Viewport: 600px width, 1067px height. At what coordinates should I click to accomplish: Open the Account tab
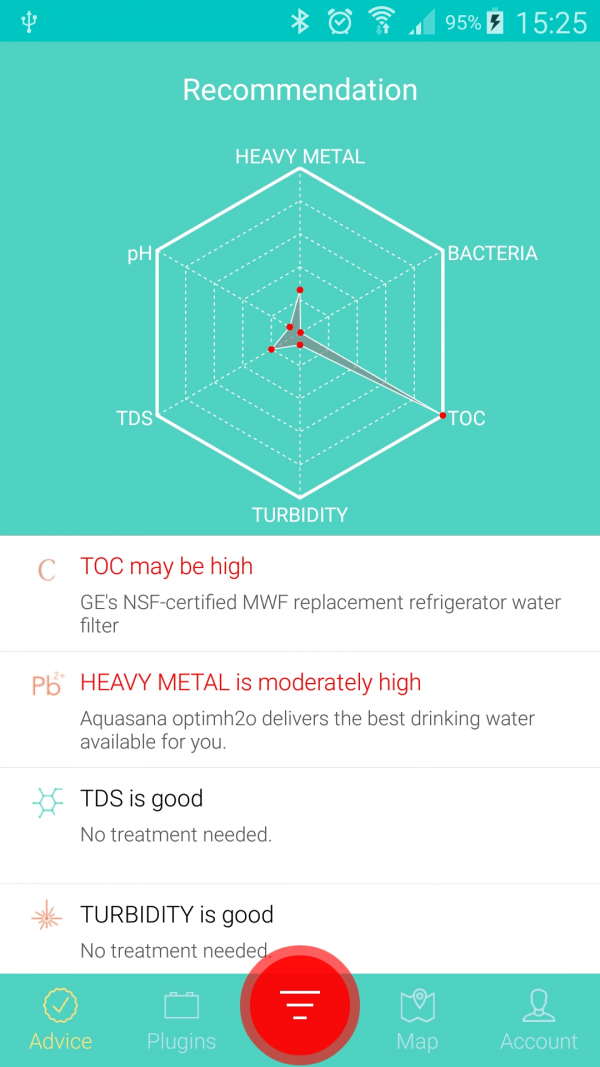pyautogui.click(x=539, y=1020)
